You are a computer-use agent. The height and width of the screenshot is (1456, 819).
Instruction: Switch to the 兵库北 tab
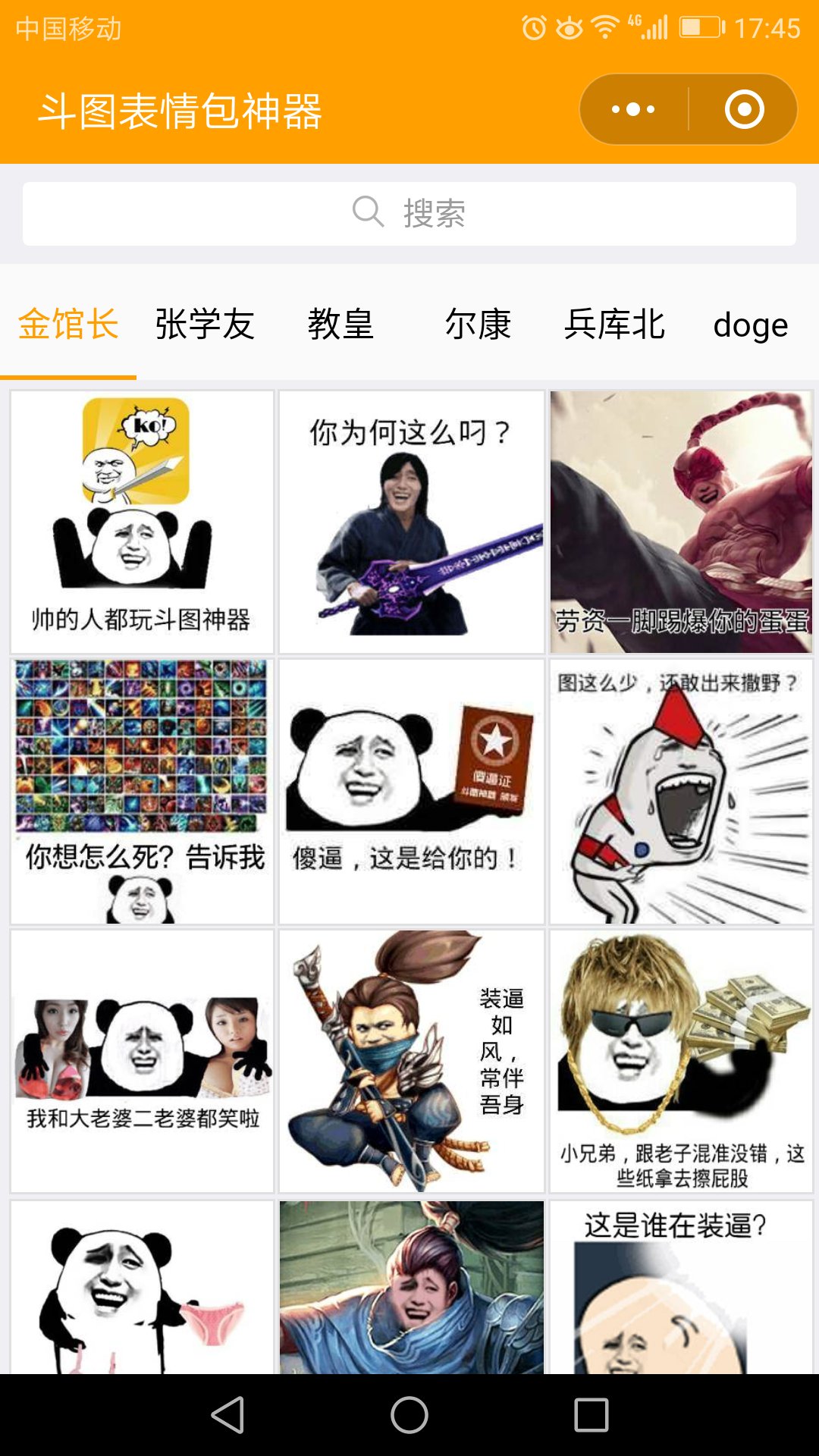coord(614,325)
